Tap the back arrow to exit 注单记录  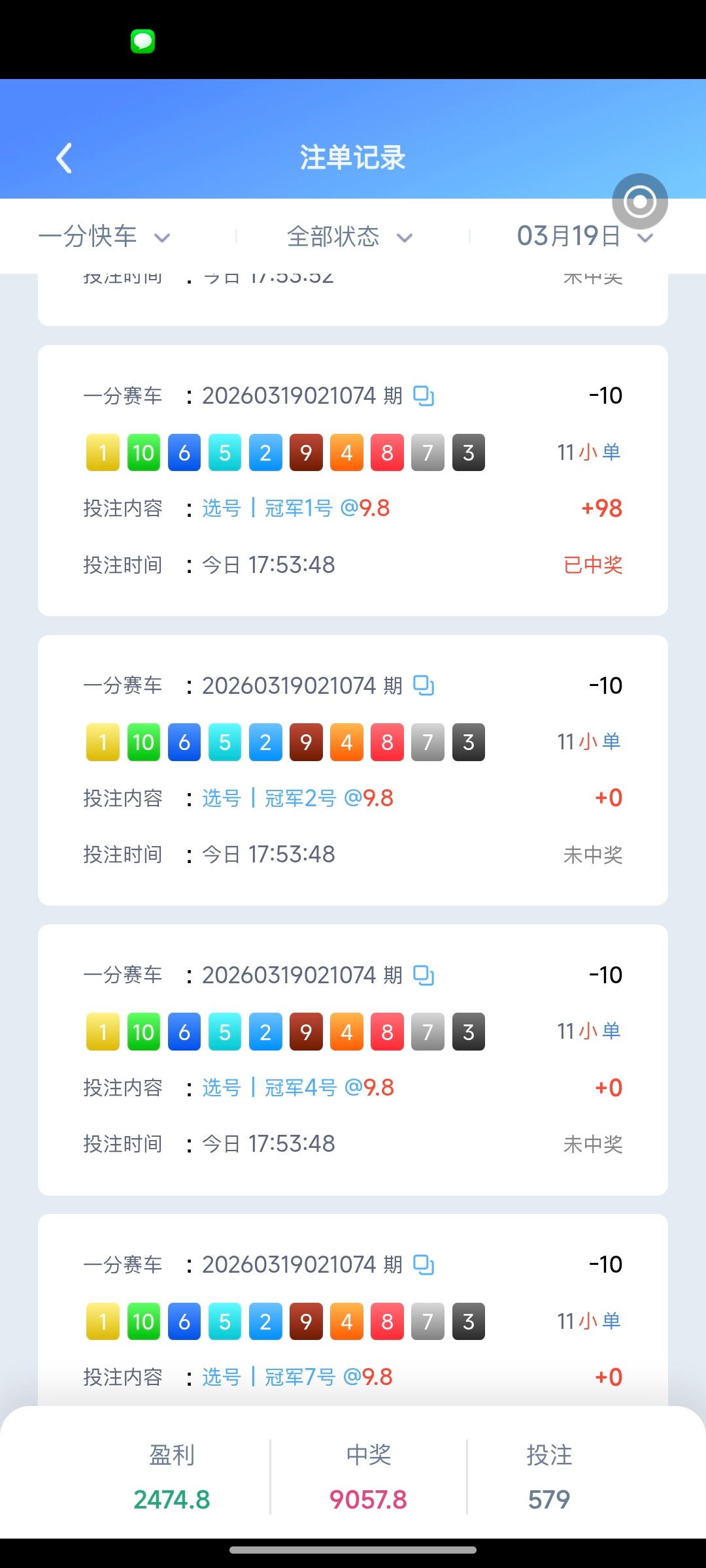click(x=63, y=157)
